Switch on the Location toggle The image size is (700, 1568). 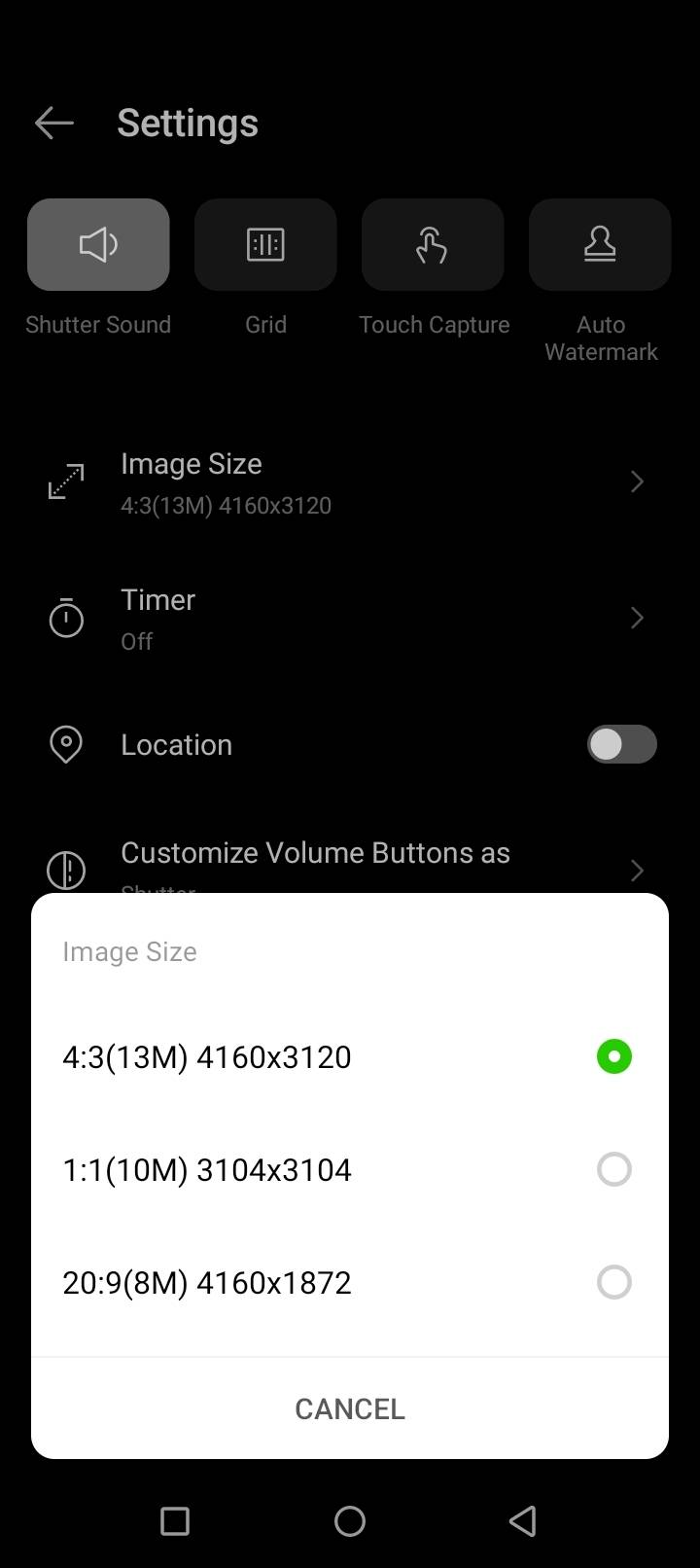[621, 745]
